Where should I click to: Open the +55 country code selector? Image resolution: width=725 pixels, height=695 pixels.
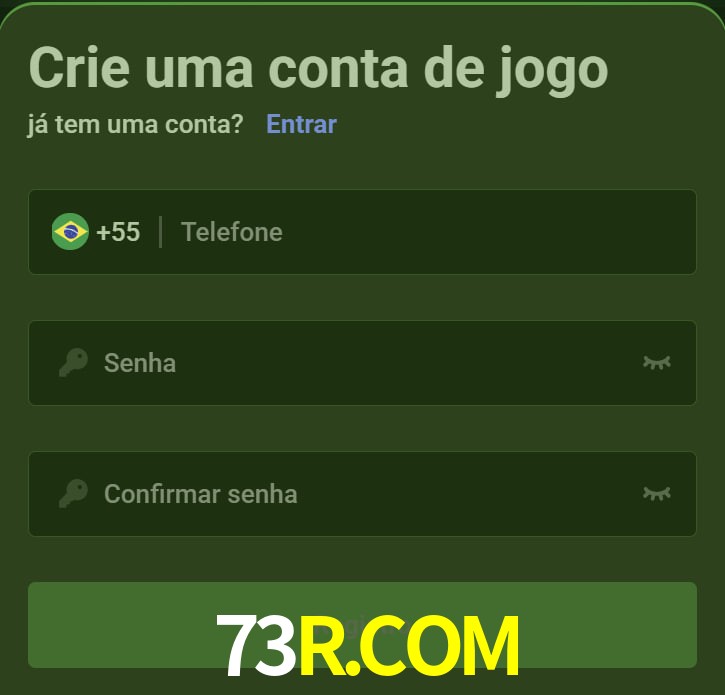[97, 232]
